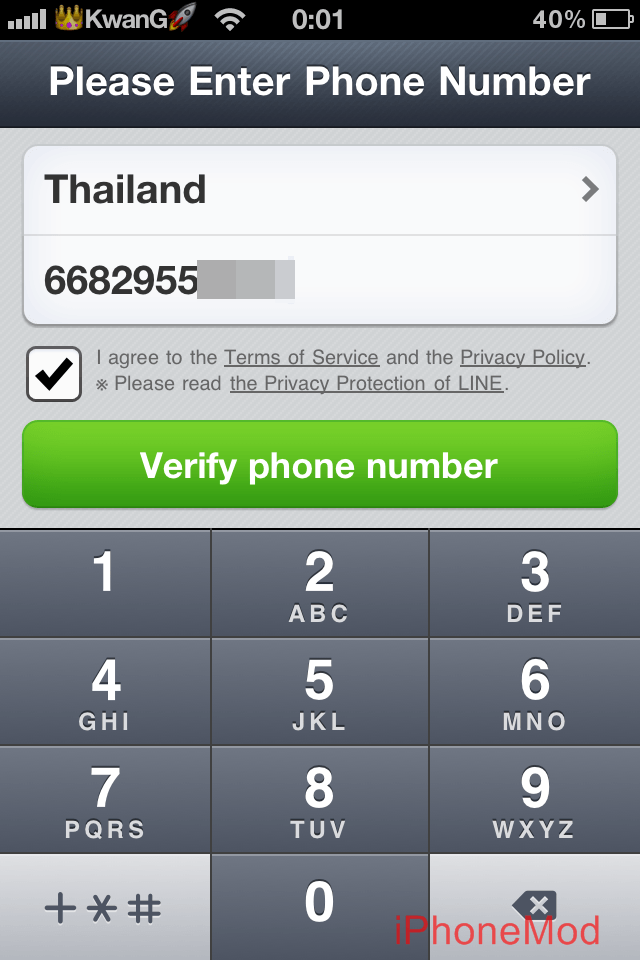Enter digit 2 on the keypad
This screenshot has width=640, height=960.
[x=320, y=583]
